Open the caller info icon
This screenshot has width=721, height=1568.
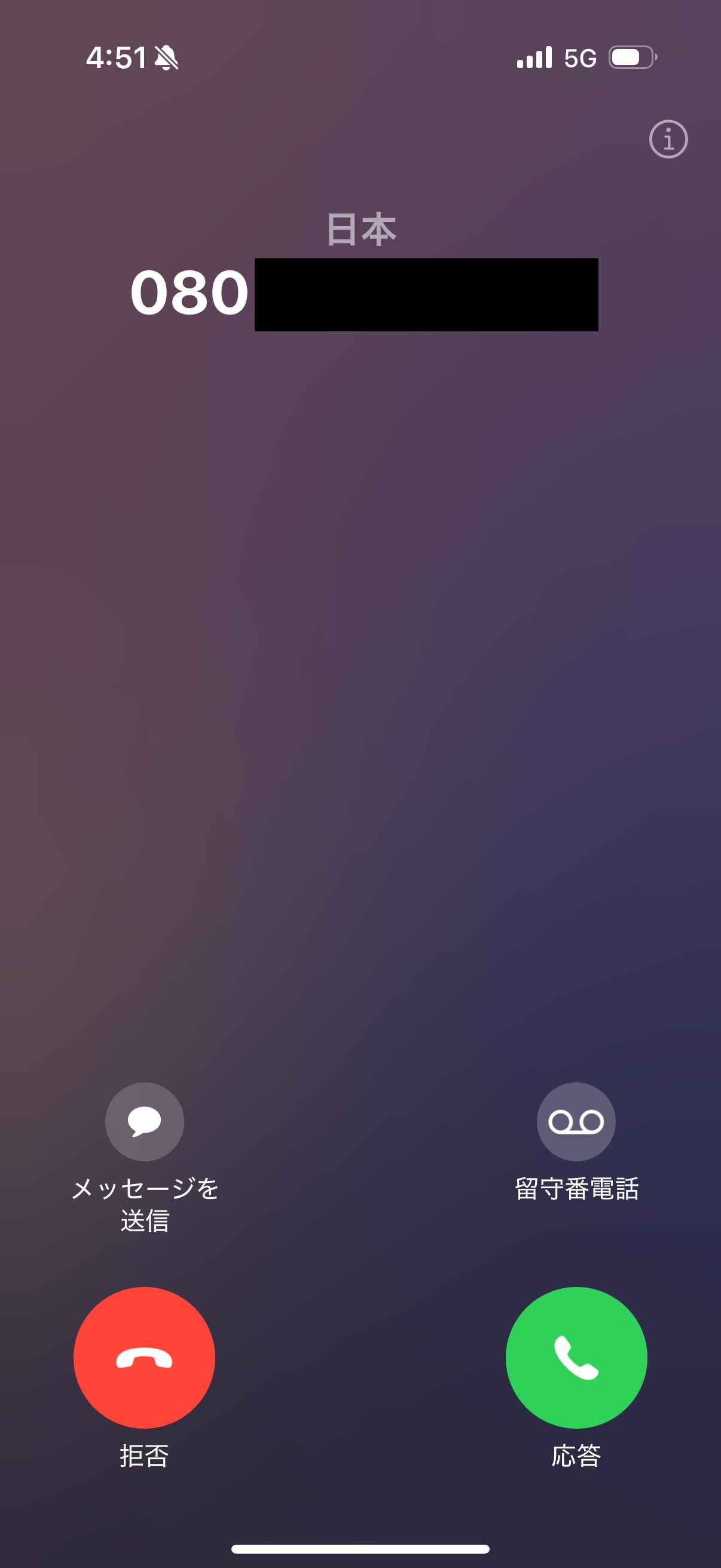668,139
